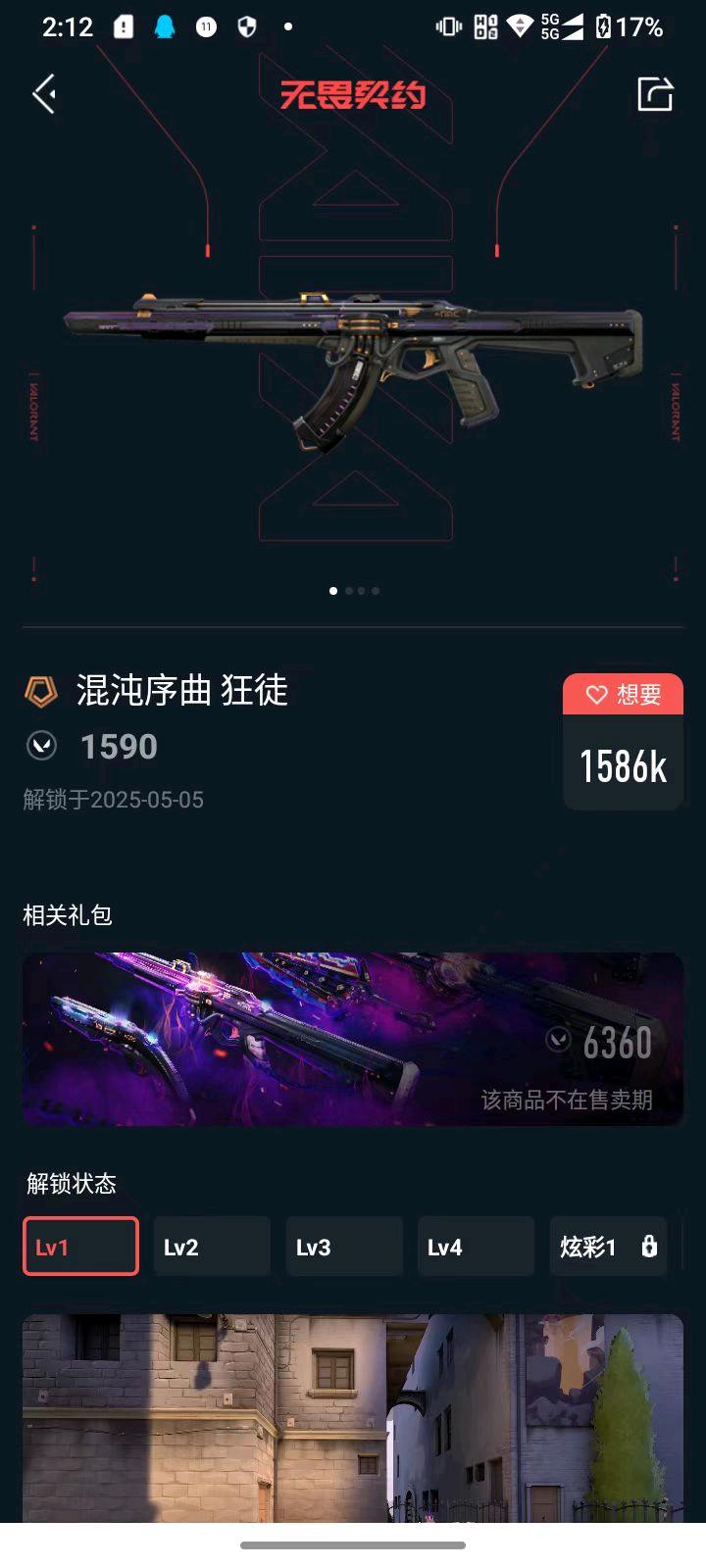This screenshot has width=706, height=1568.
Task: Open the related bundle card priced 6360
Action: click(353, 1039)
